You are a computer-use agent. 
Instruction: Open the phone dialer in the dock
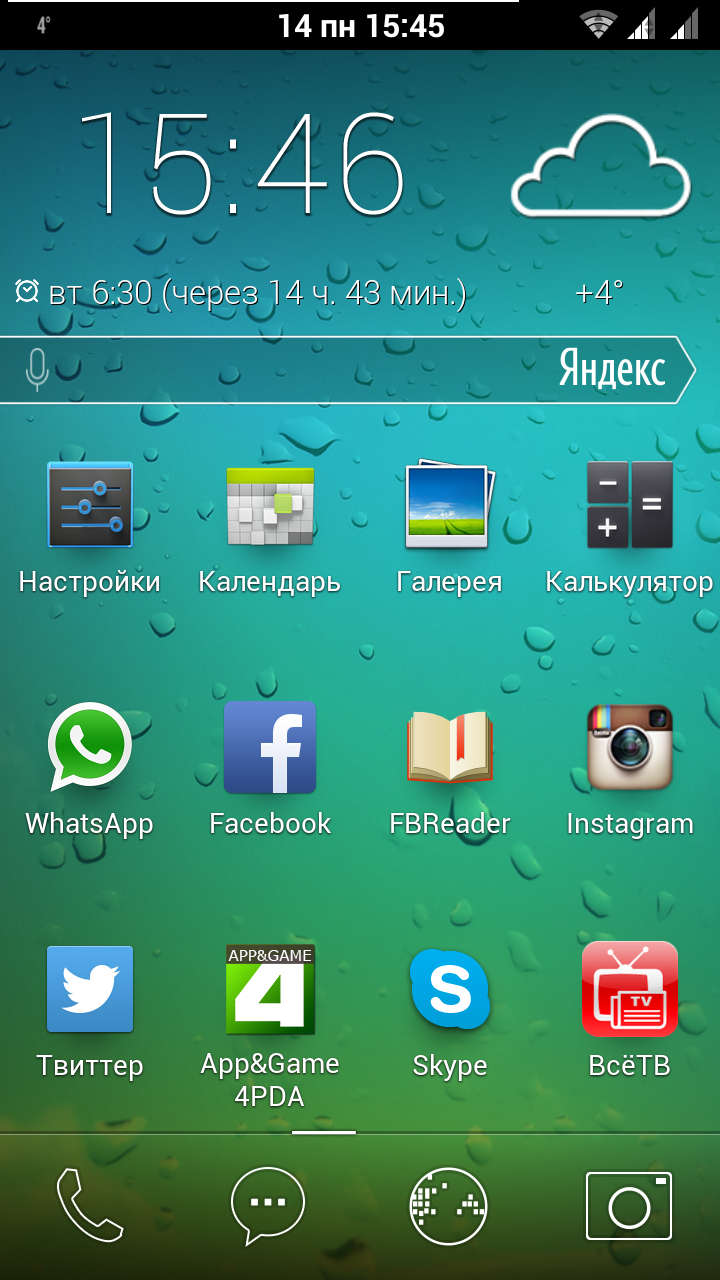click(x=90, y=1206)
